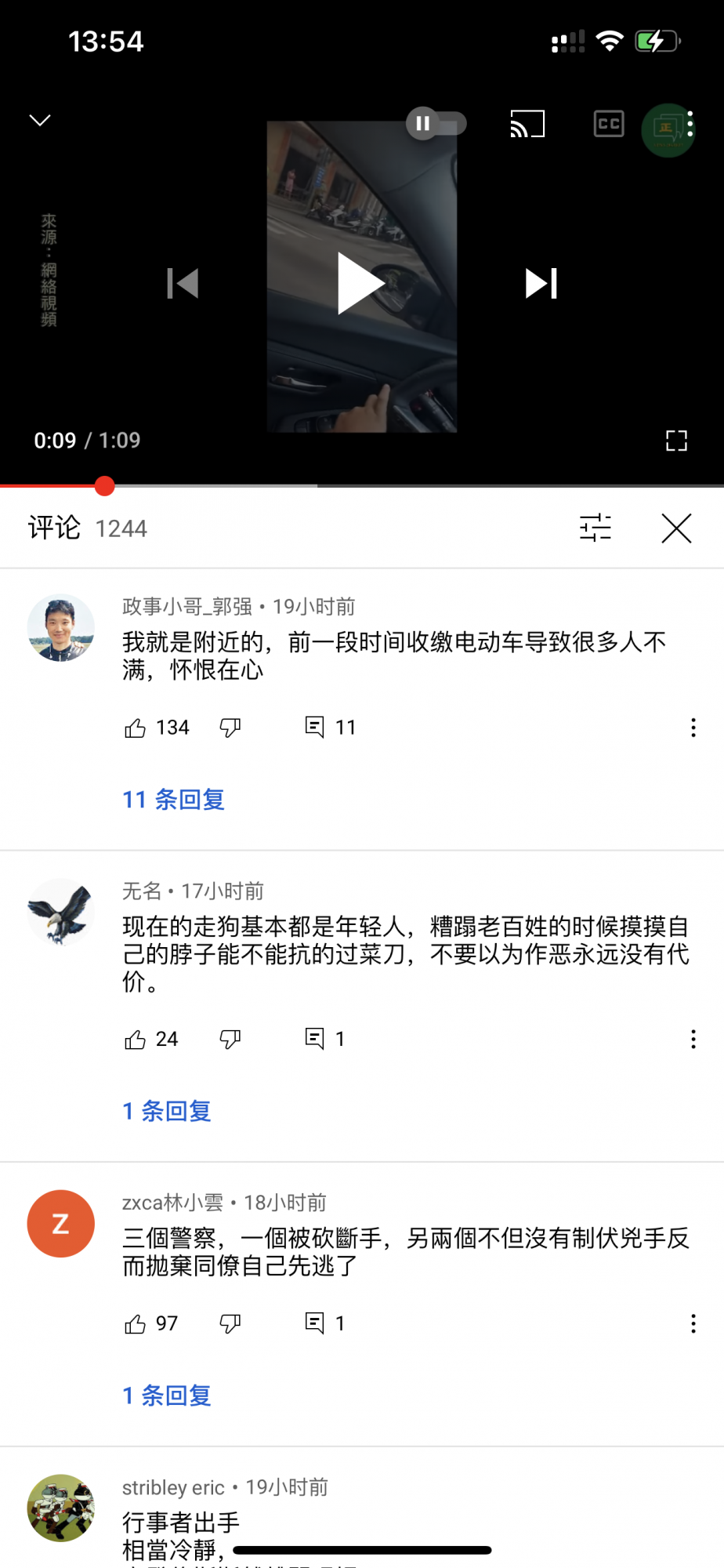Expand 1 条回复 under zxca林小雲's comment
724x1568 pixels.
tap(167, 1396)
